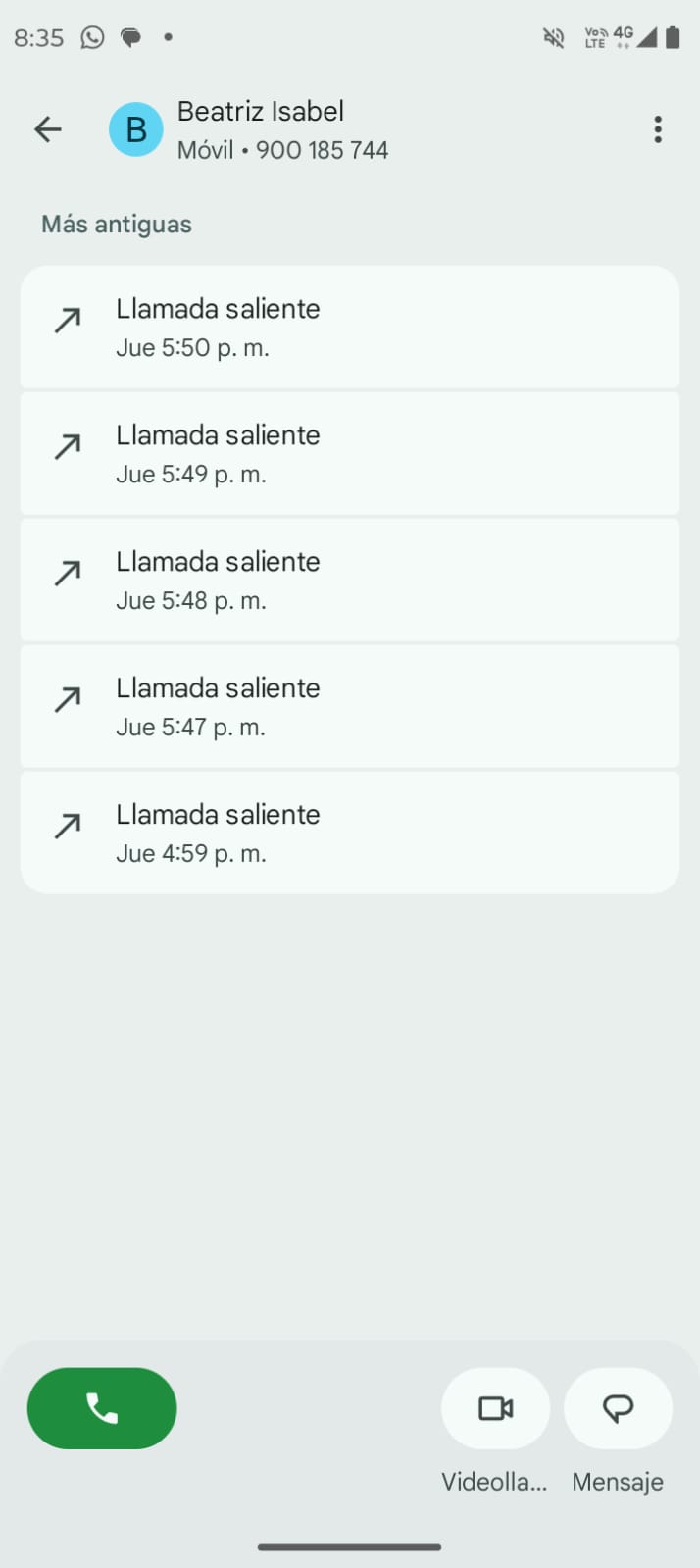The width and height of the screenshot is (700, 1568).
Task: Select the outgoing call at Jue 5:50 p. m.
Action: pyautogui.click(x=349, y=327)
